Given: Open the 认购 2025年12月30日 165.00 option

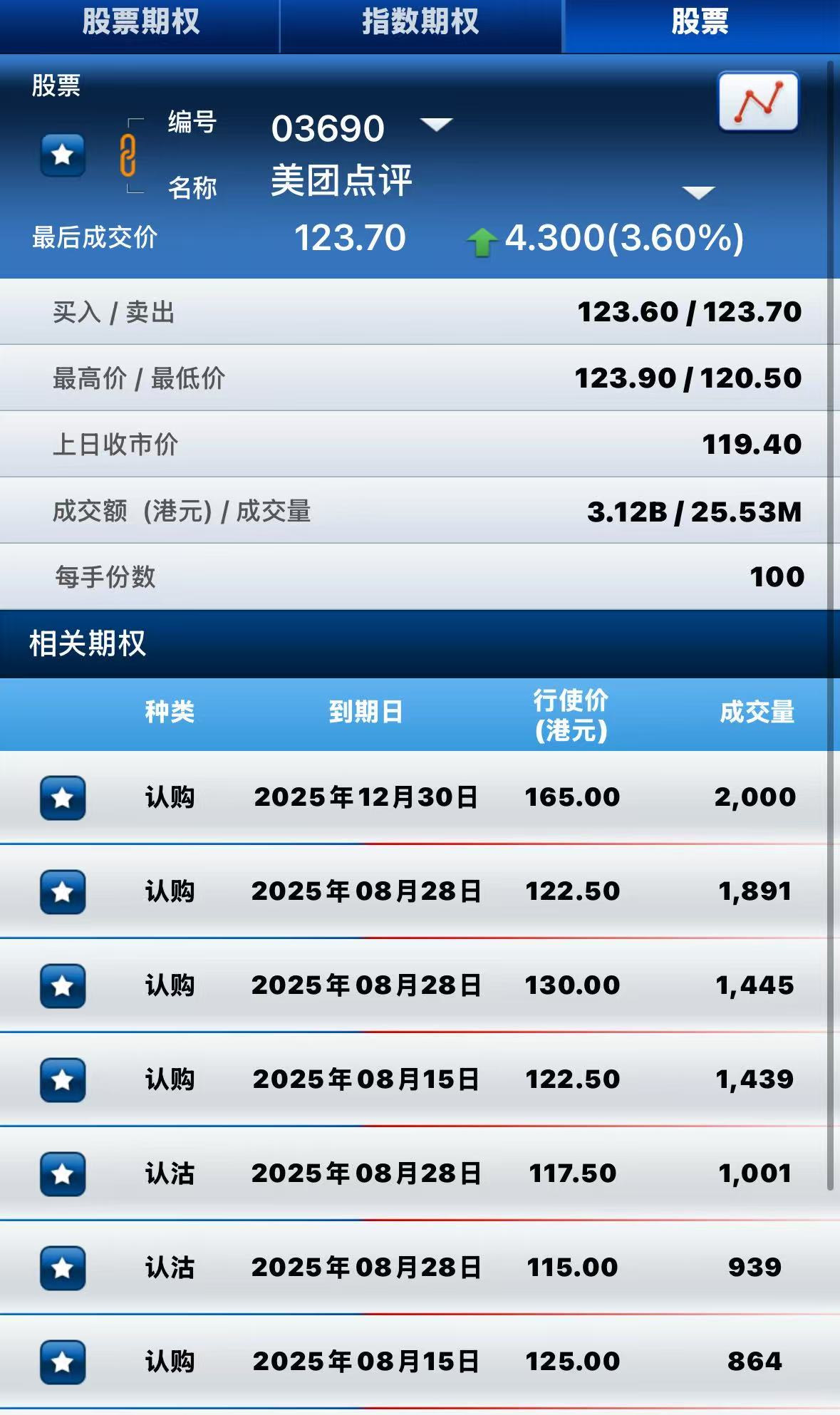Looking at the screenshot, I should tap(420, 797).
